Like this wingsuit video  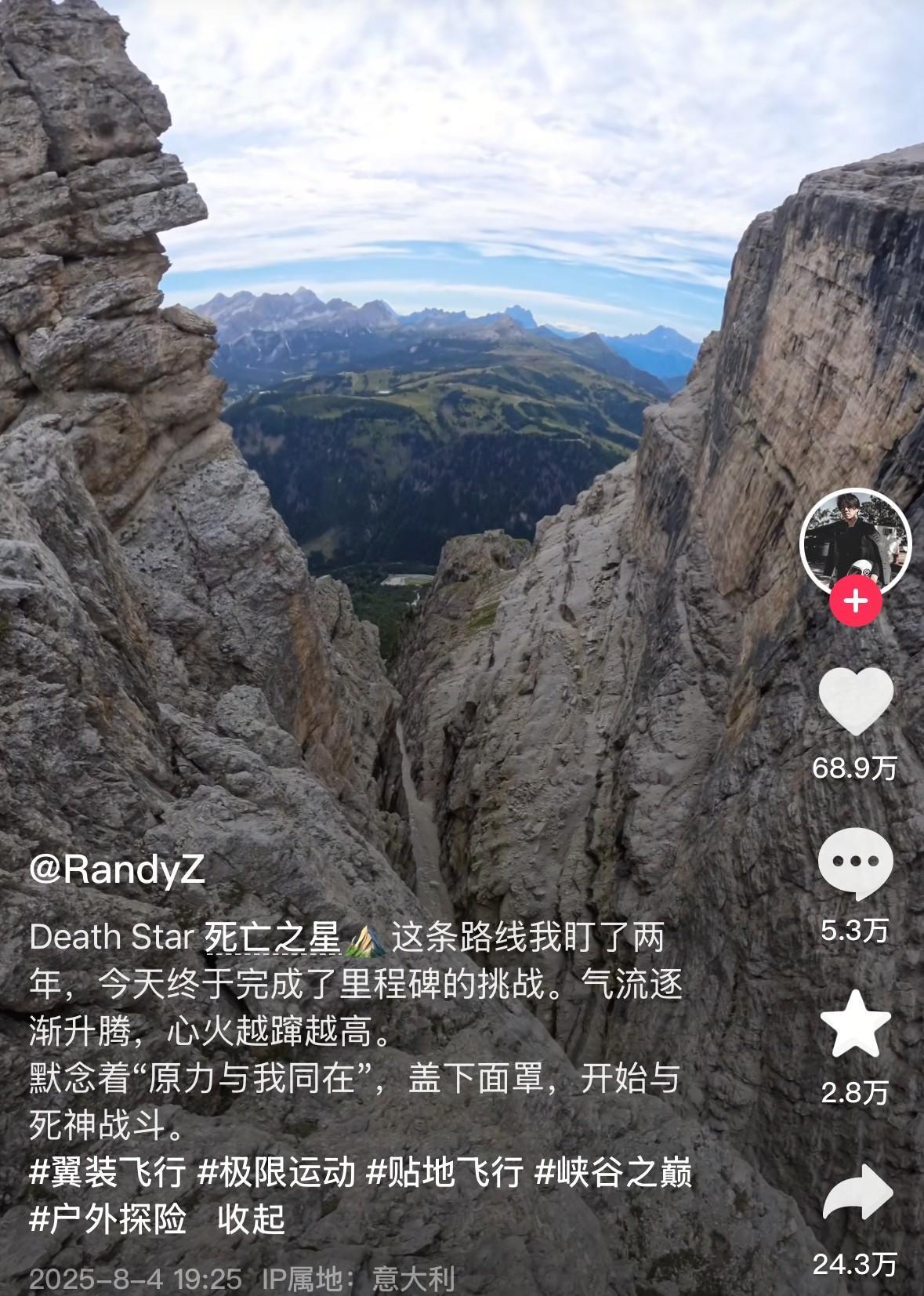(x=856, y=702)
